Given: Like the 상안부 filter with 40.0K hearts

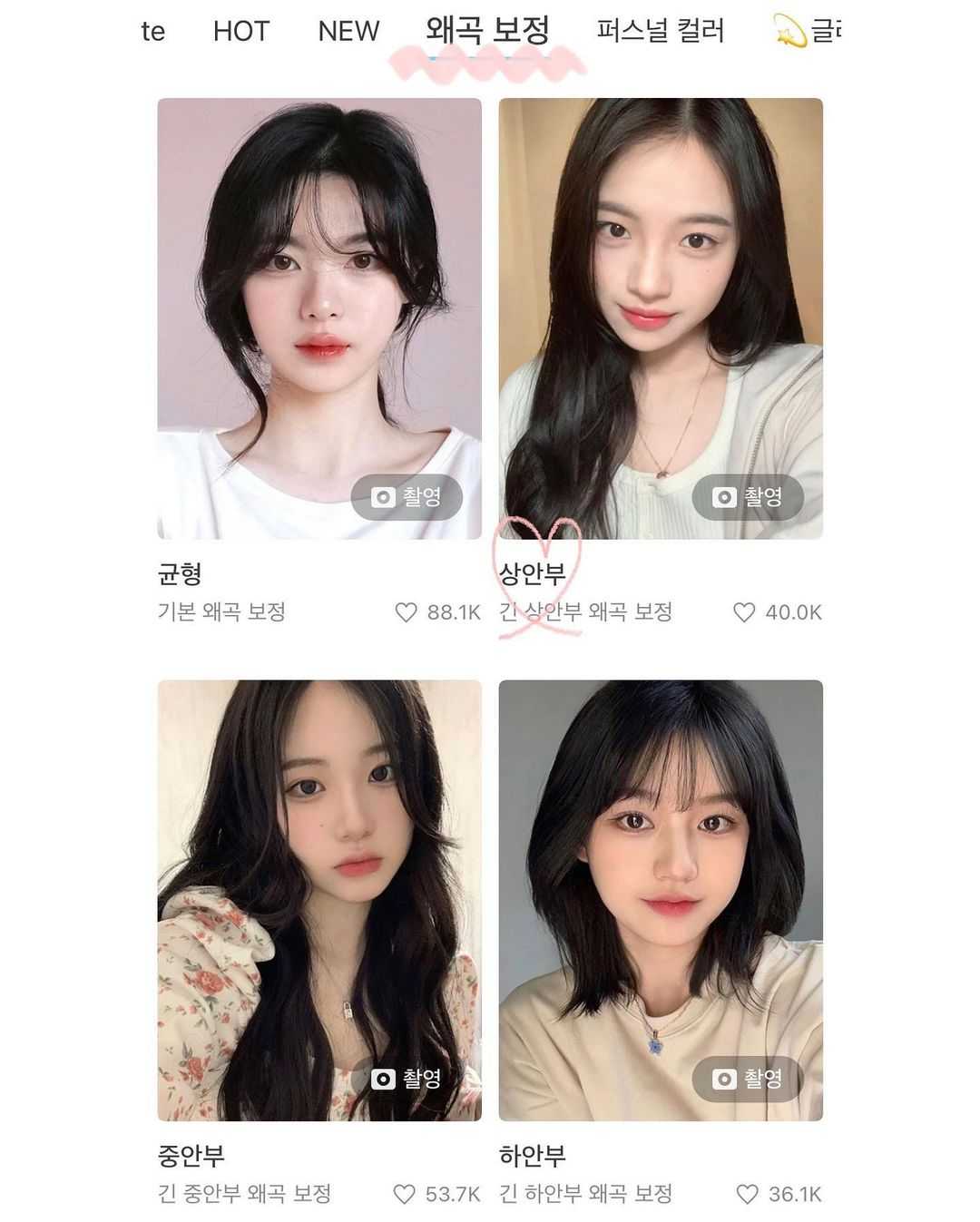Looking at the screenshot, I should 744,612.
